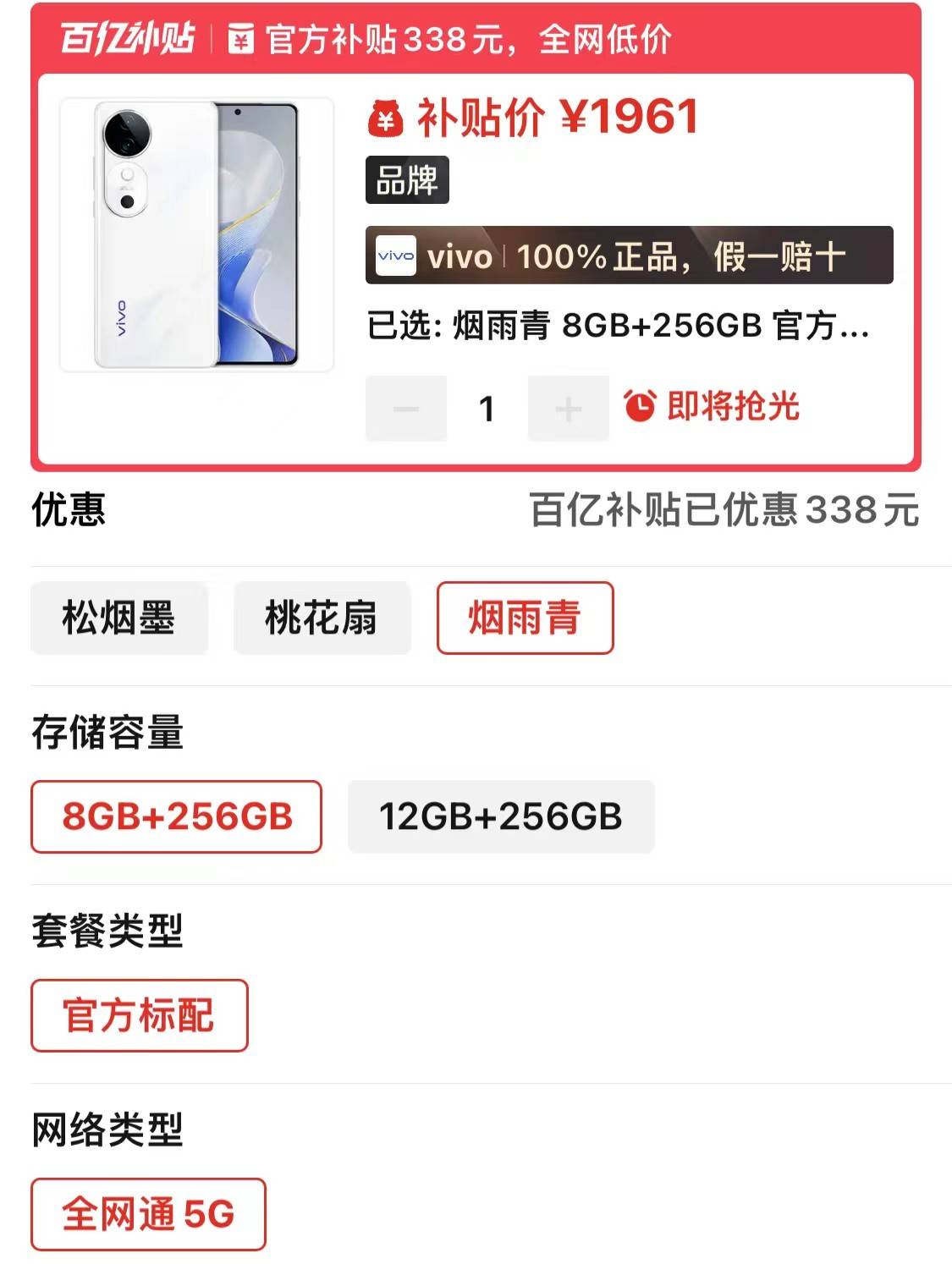Select the 烟雨青 color option
Viewport: 952px width, 1264px height.
click(525, 618)
